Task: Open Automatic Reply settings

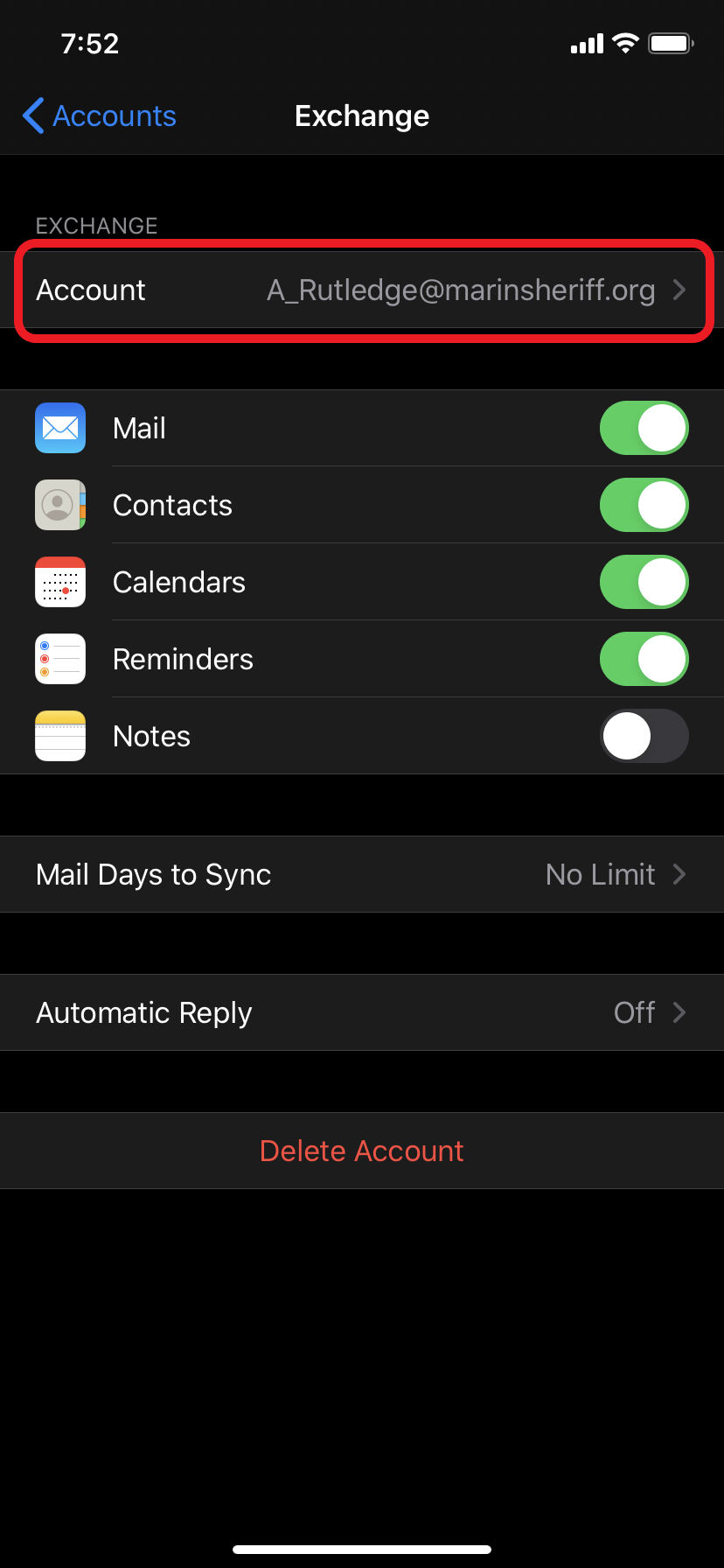Action: coord(362,1012)
